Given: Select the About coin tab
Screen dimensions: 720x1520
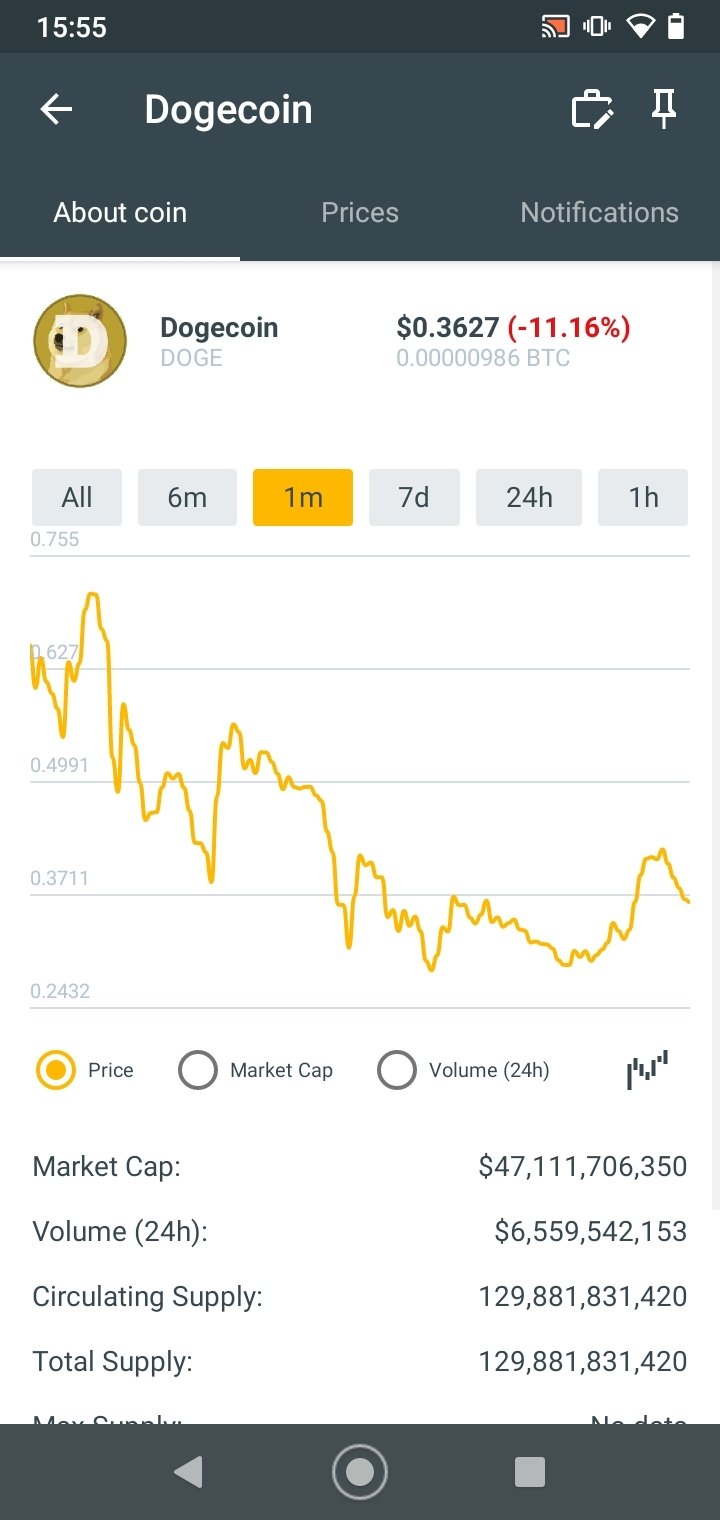Looking at the screenshot, I should point(120,212).
